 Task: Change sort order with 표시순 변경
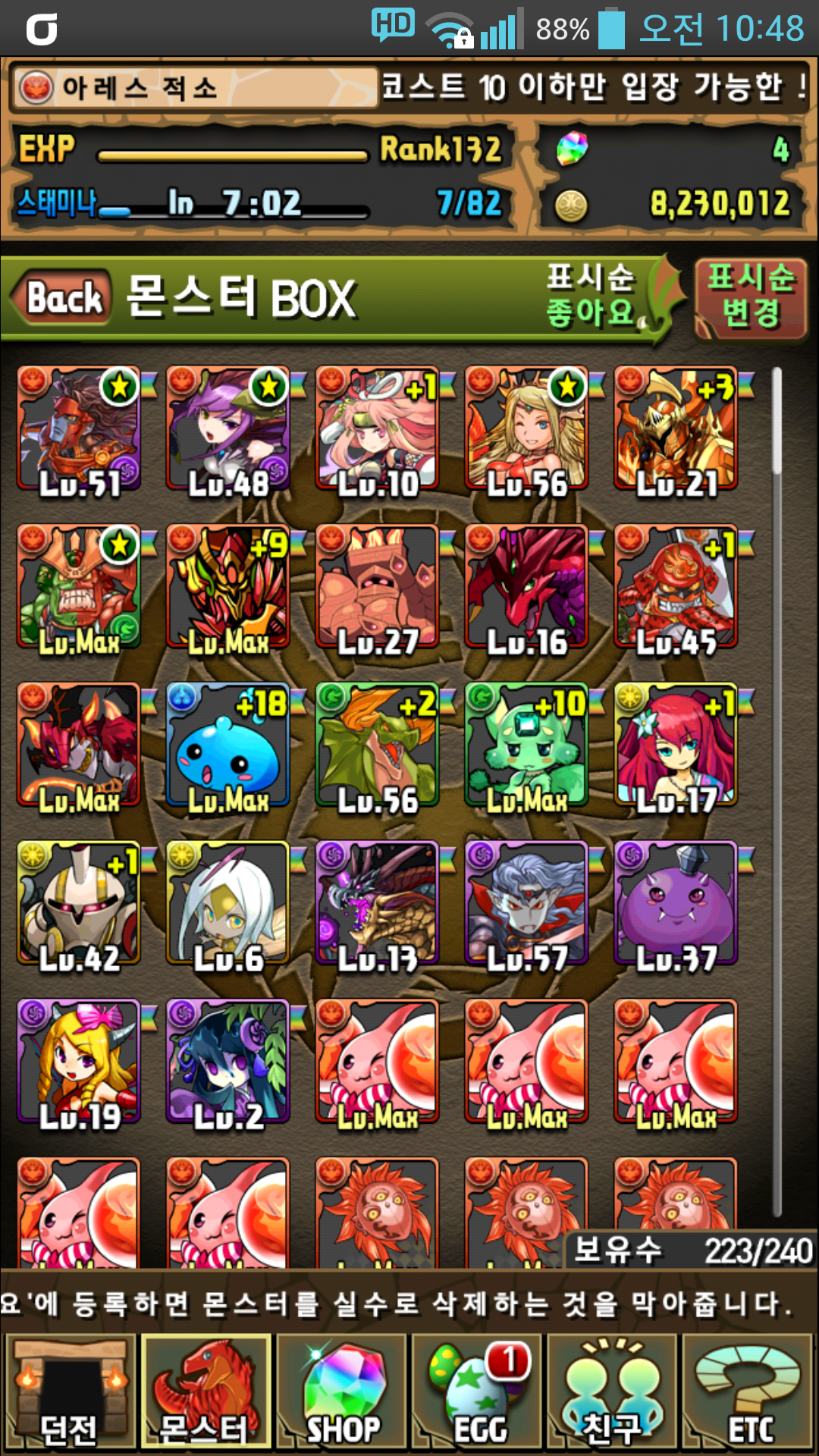click(x=751, y=297)
